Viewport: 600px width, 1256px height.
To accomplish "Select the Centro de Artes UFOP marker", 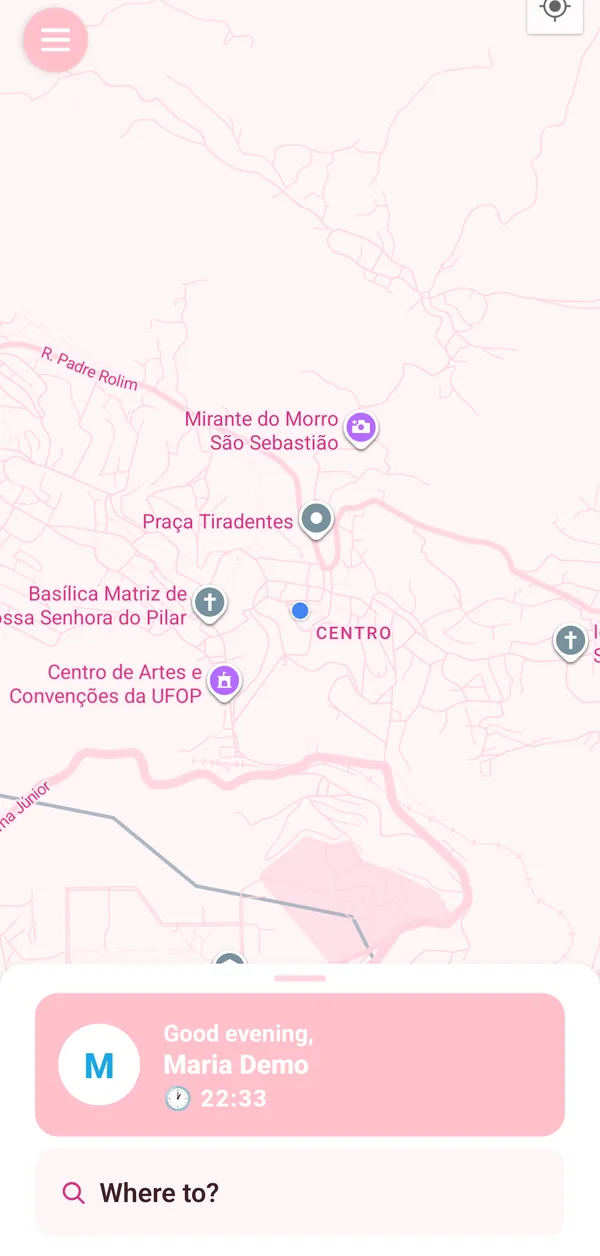I will point(225,682).
